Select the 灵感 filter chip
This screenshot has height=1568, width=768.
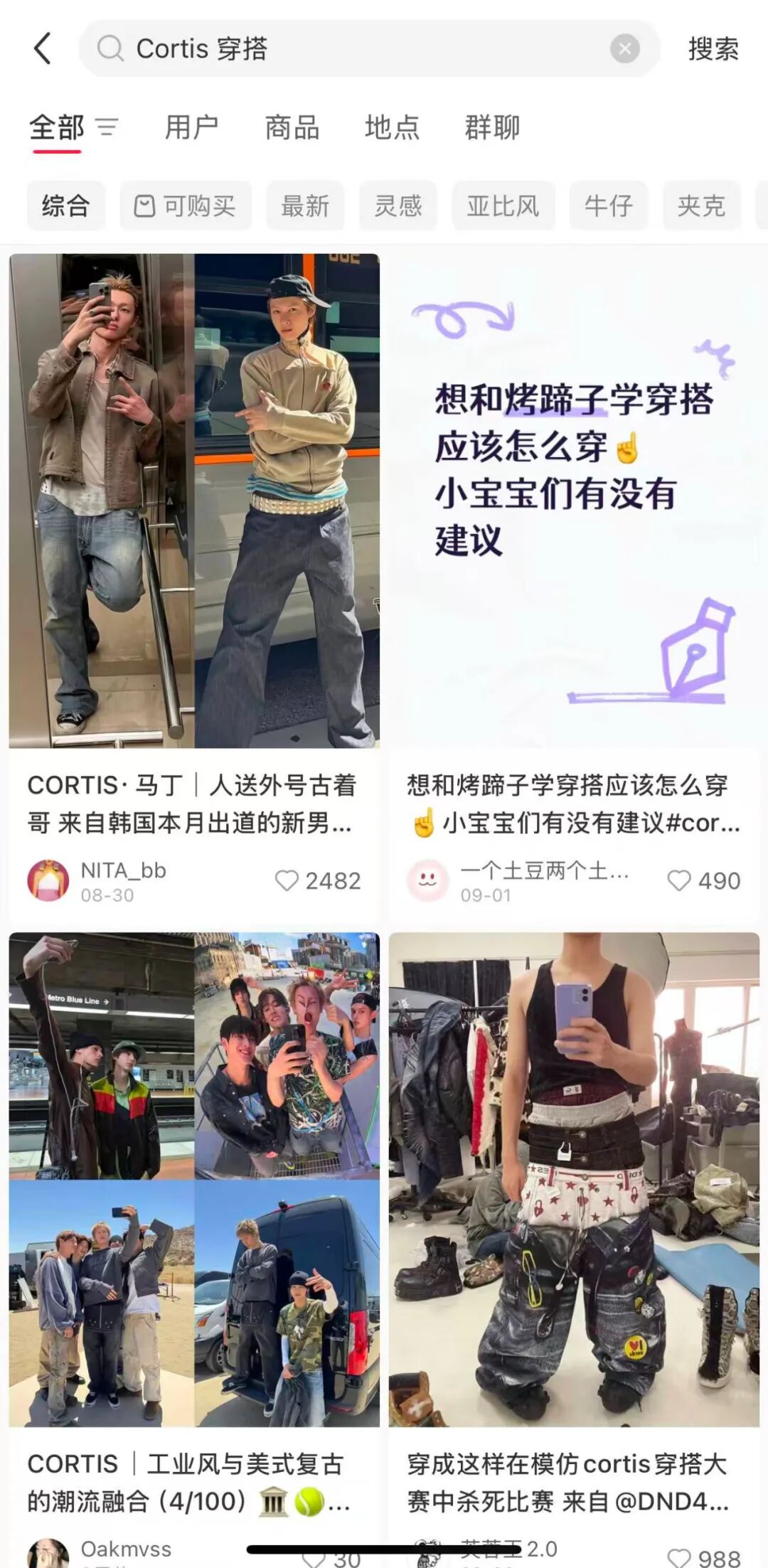[x=398, y=206]
